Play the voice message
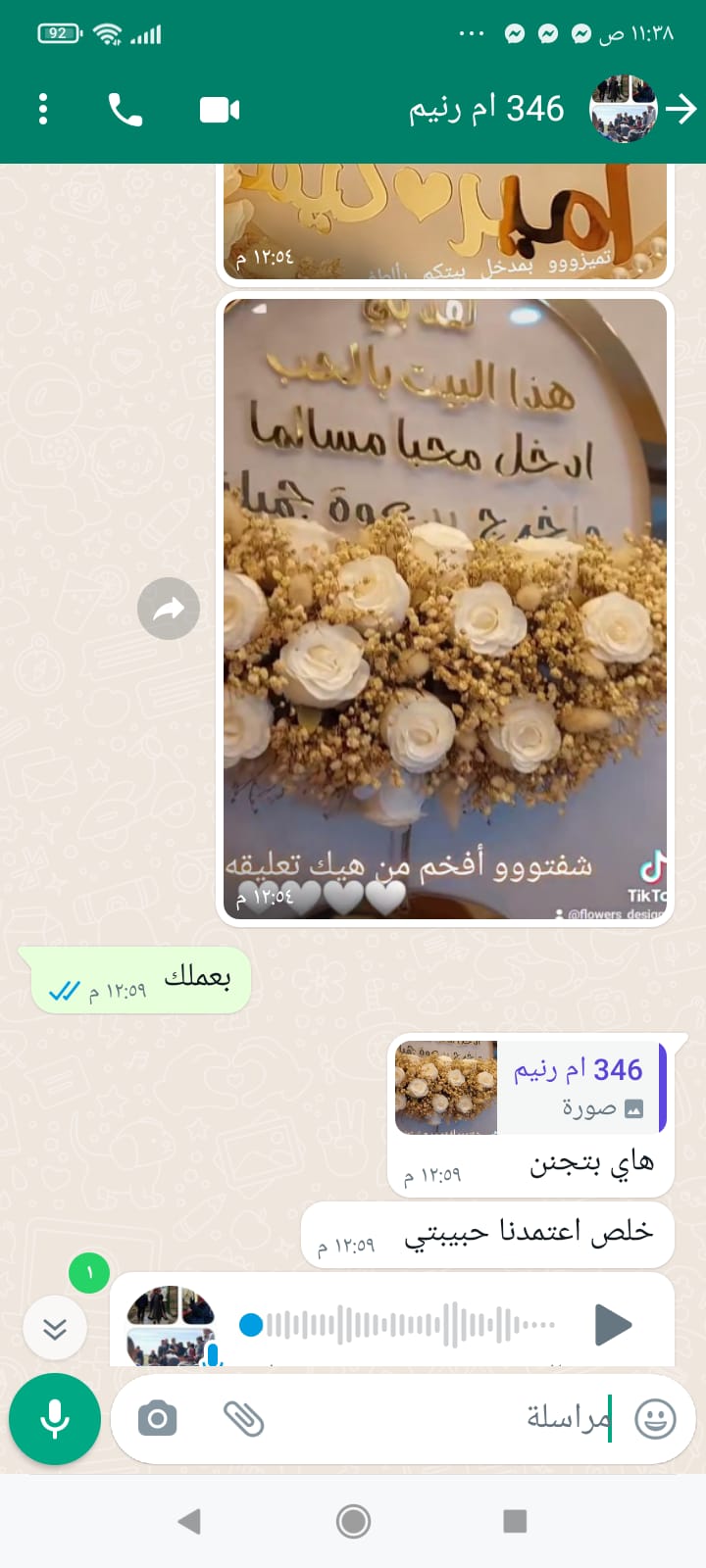This screenshot has height=1568, width=706. coord(613,1325)
